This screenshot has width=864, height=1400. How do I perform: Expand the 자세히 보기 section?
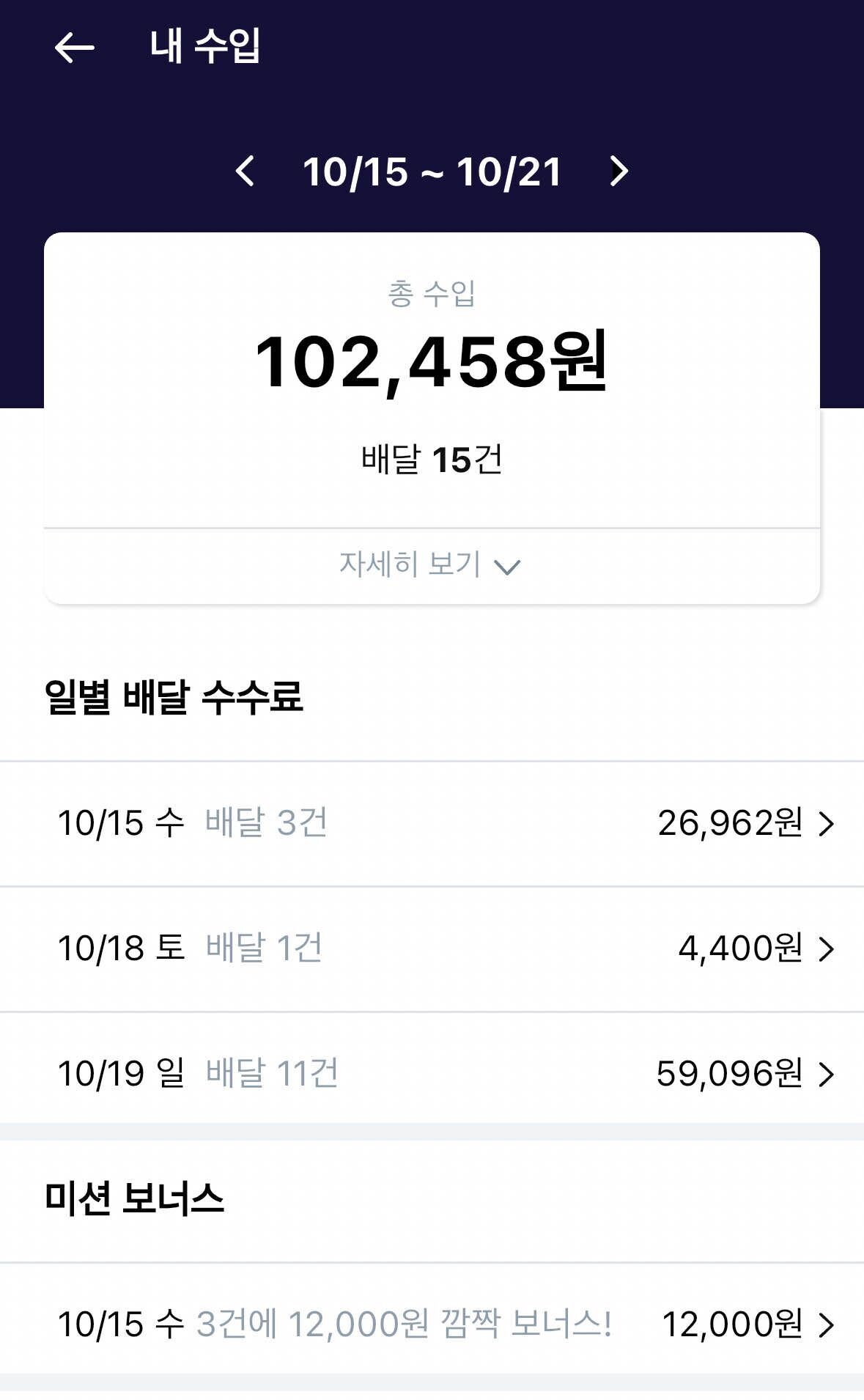410,564
